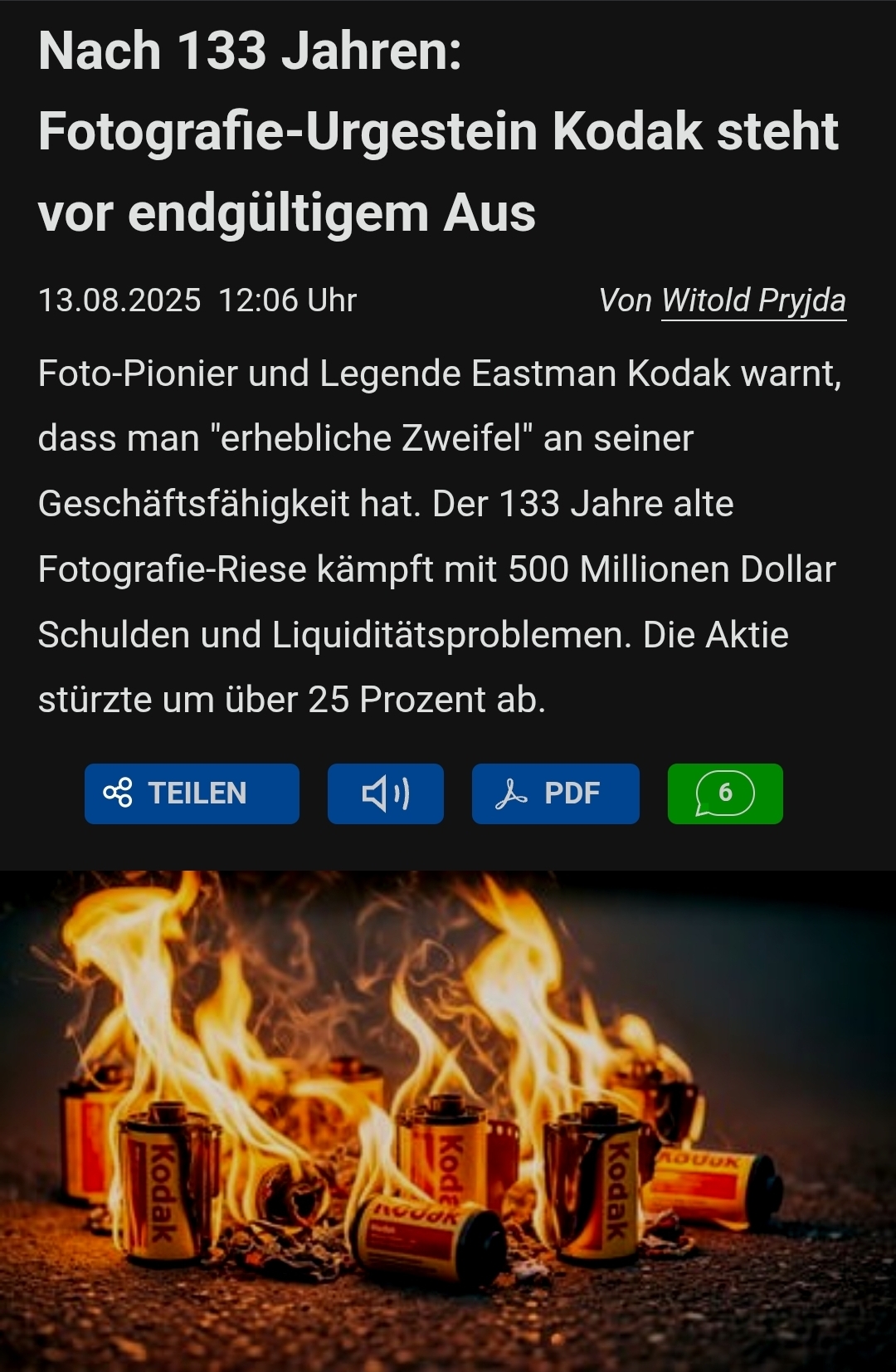Image resolution: width=896 pixels, height=1372 pixels.
Task: Share the article via TEILEN button
Action: point(192,793)
